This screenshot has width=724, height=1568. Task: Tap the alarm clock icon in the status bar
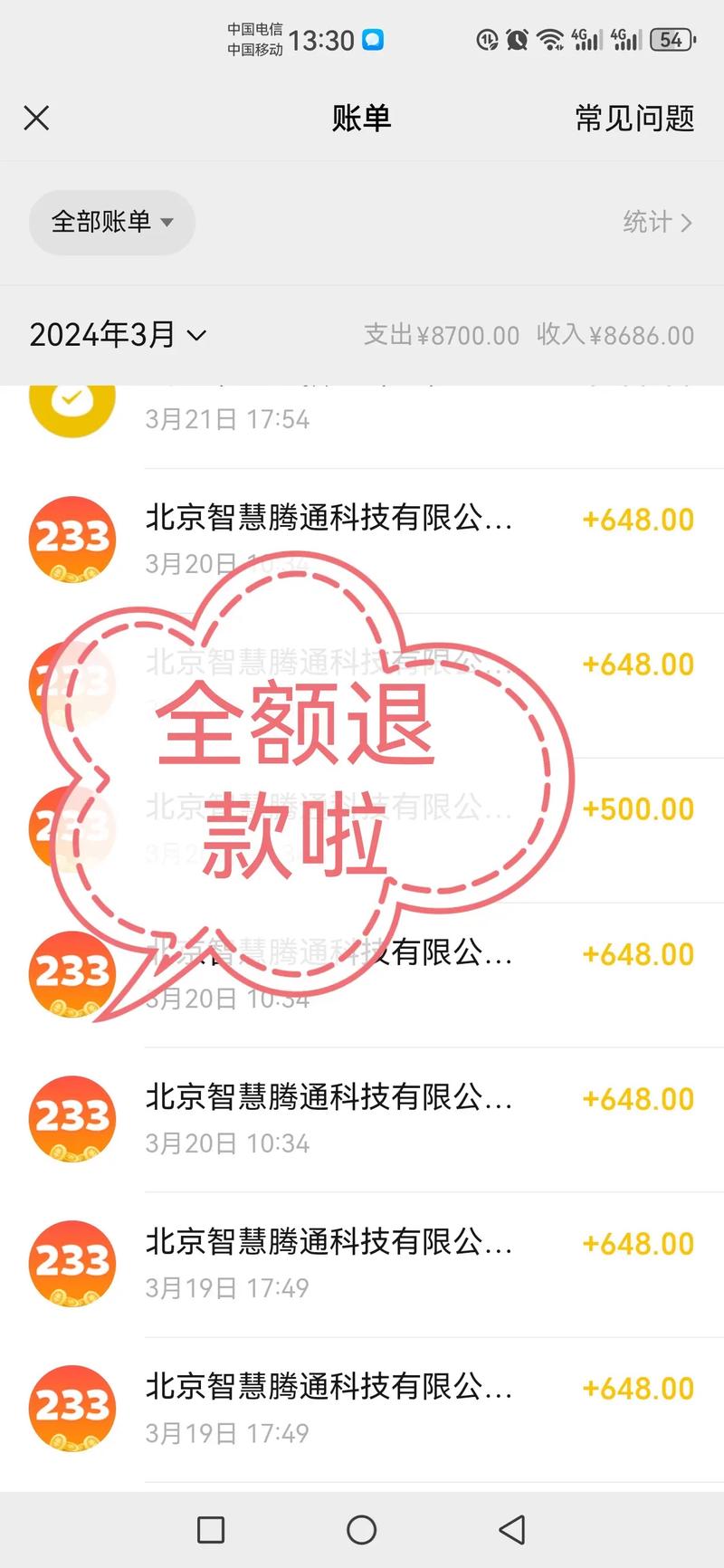pyautogui.click(x=516, y=40)
